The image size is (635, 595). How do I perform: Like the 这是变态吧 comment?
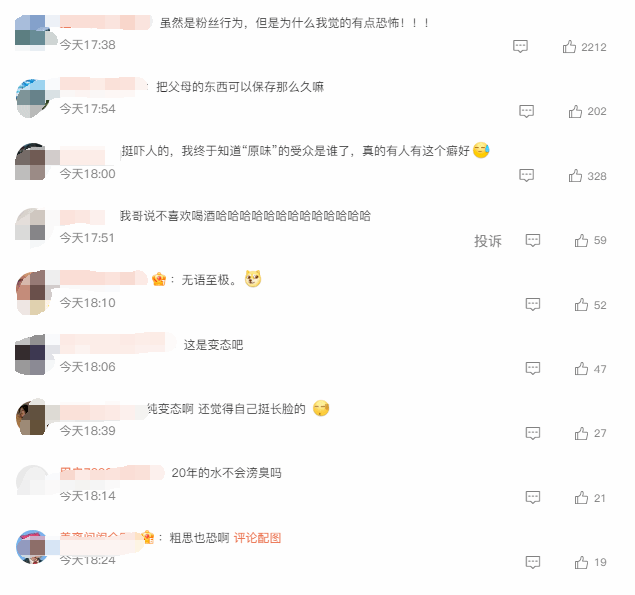pos(582,369)
